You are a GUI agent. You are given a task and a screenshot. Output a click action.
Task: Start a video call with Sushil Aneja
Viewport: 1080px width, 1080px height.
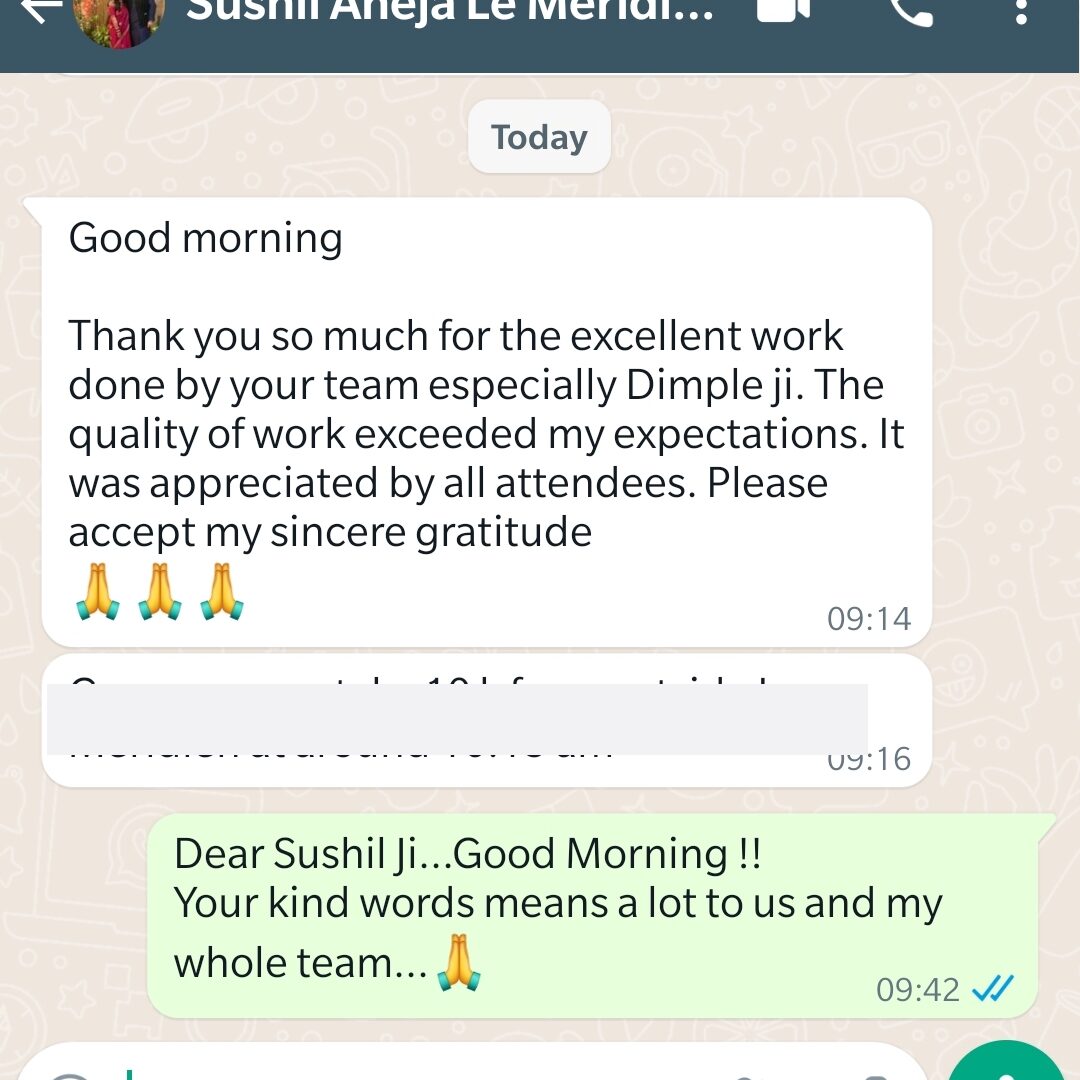[x=783, y=12]
